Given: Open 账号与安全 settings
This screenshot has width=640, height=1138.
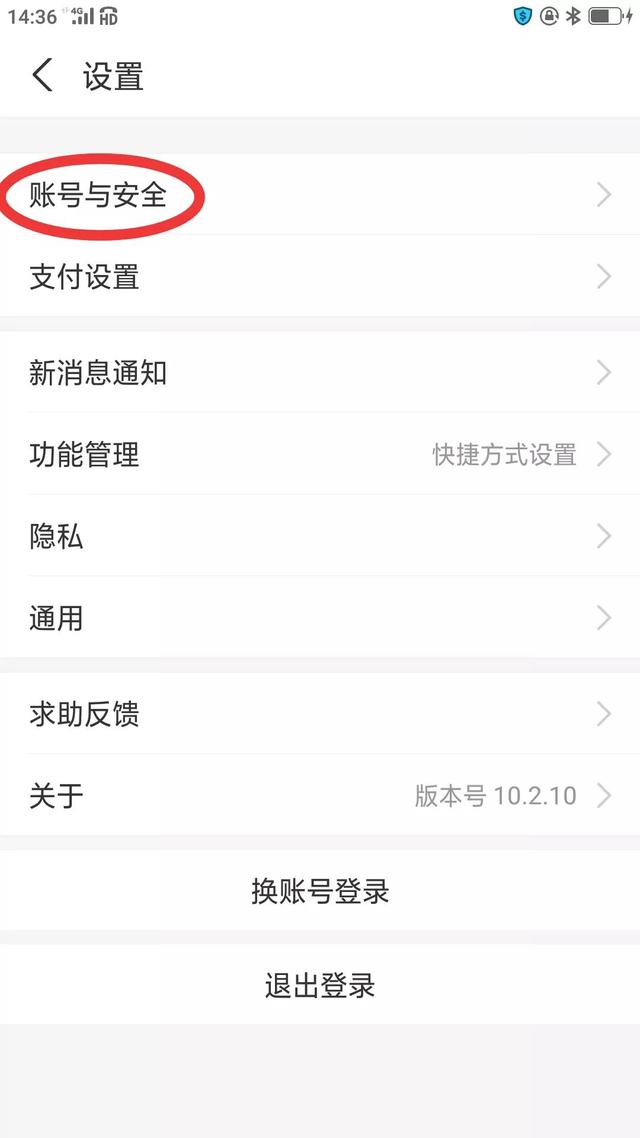Looking at the screenshot, I should (320, 195).
